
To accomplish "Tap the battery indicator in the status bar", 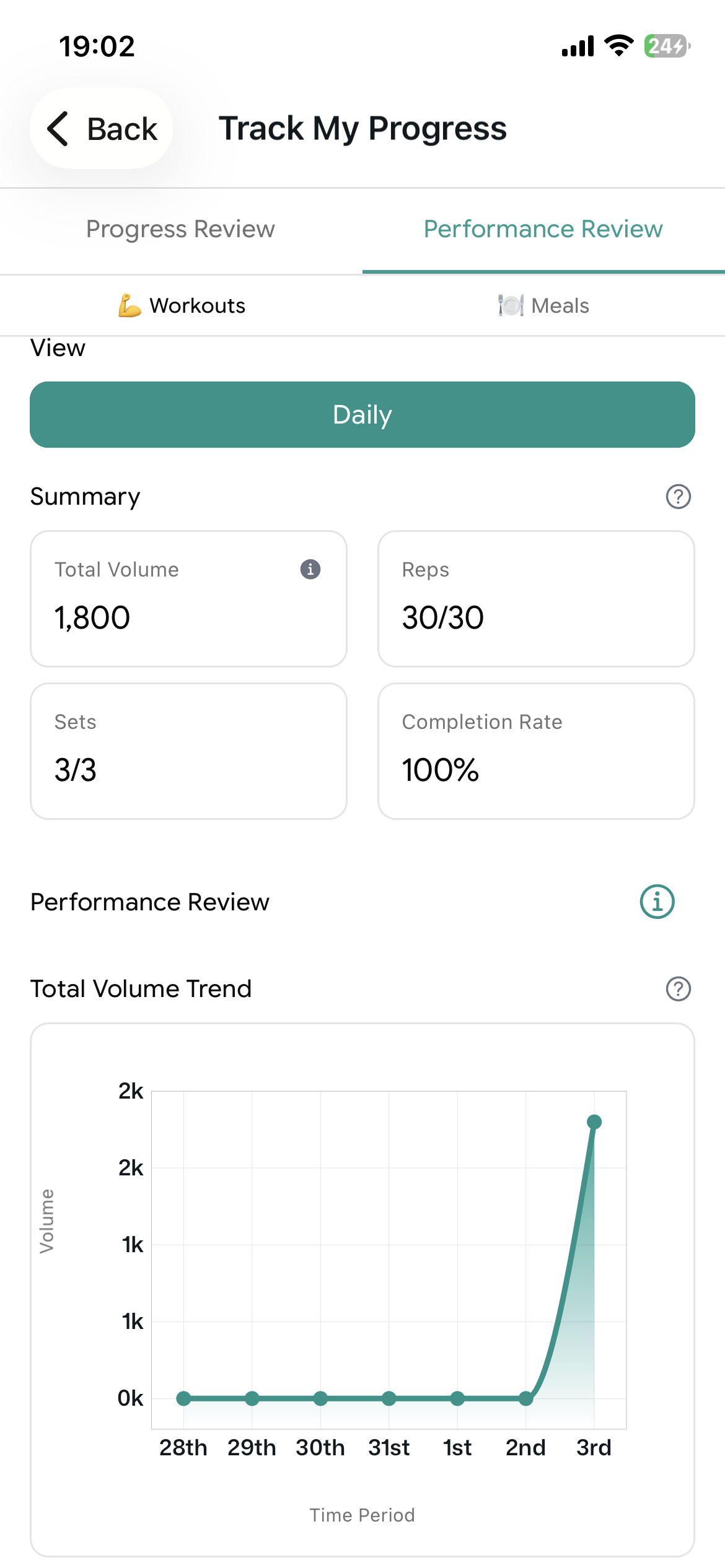I will coord(665,45).
